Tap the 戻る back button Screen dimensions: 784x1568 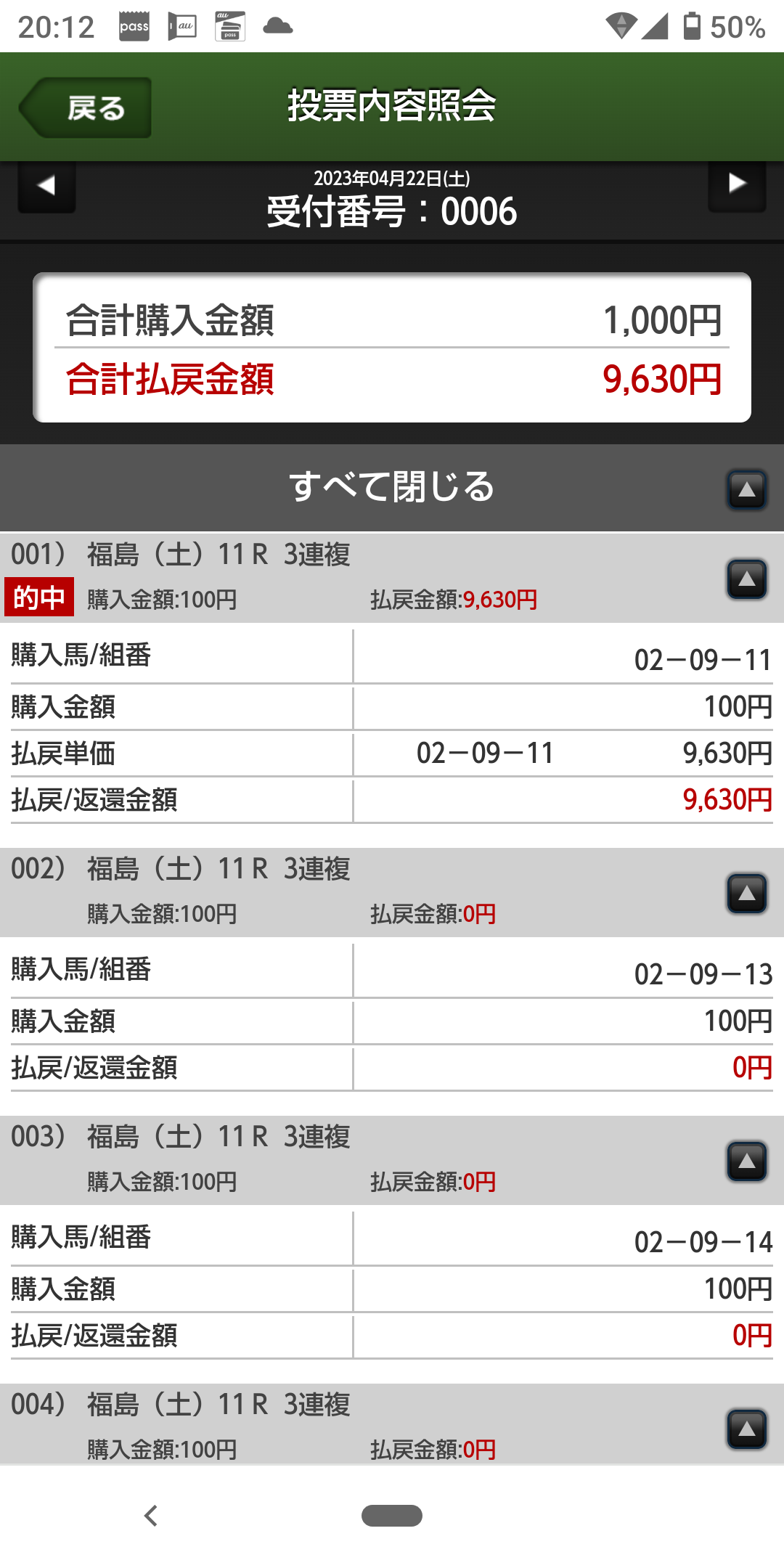86,107
